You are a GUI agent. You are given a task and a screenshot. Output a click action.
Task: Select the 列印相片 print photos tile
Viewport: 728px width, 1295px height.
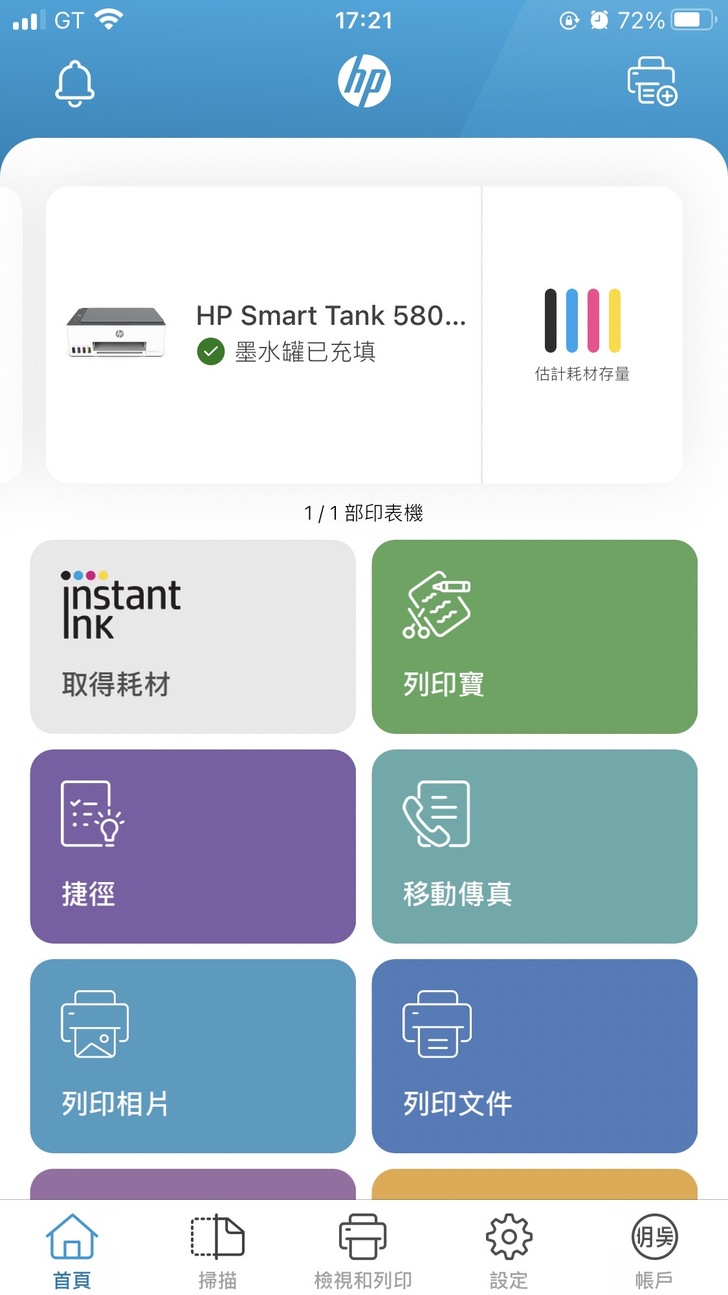click(x=193, y=1056)
